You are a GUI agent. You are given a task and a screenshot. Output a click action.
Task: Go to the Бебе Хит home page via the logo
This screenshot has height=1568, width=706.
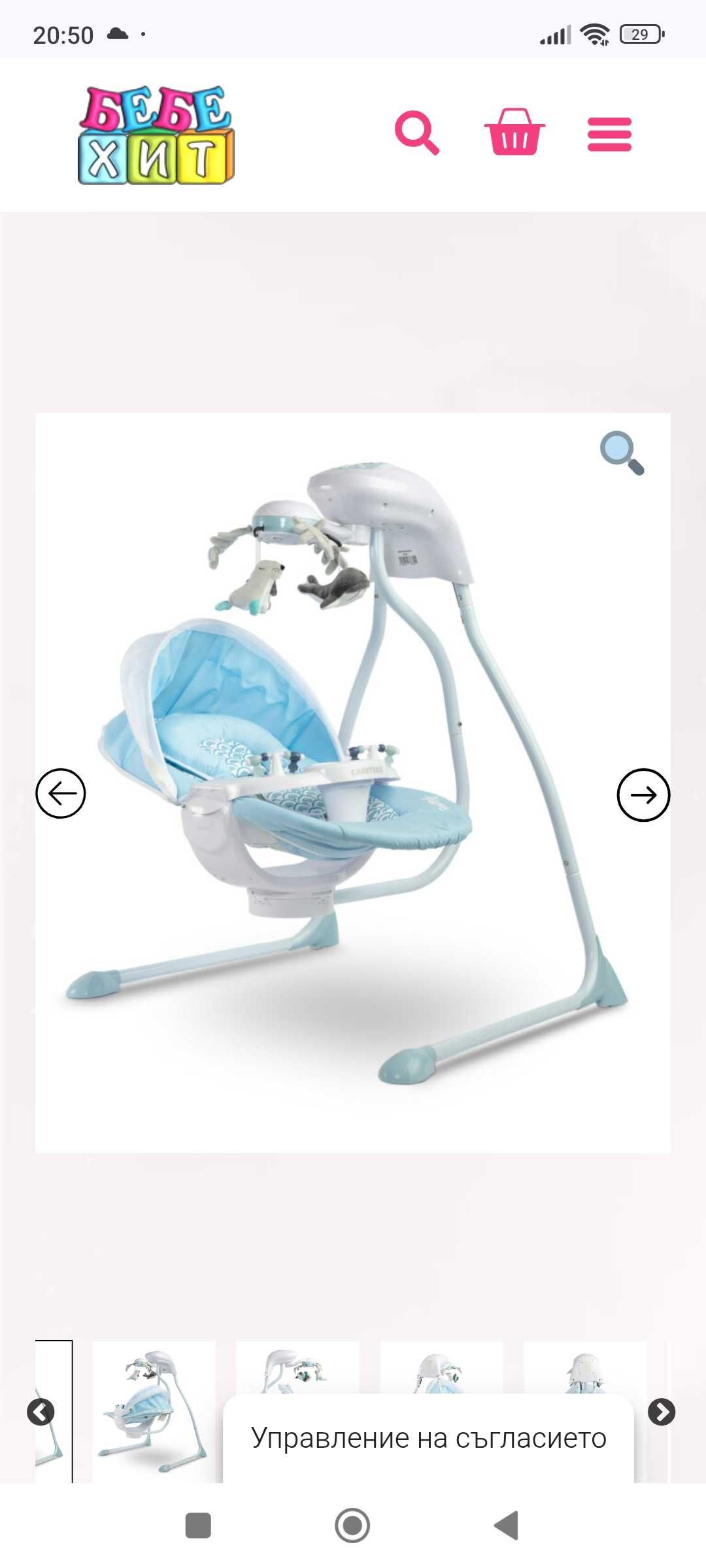pyautogui.click(x=156, y=135)
